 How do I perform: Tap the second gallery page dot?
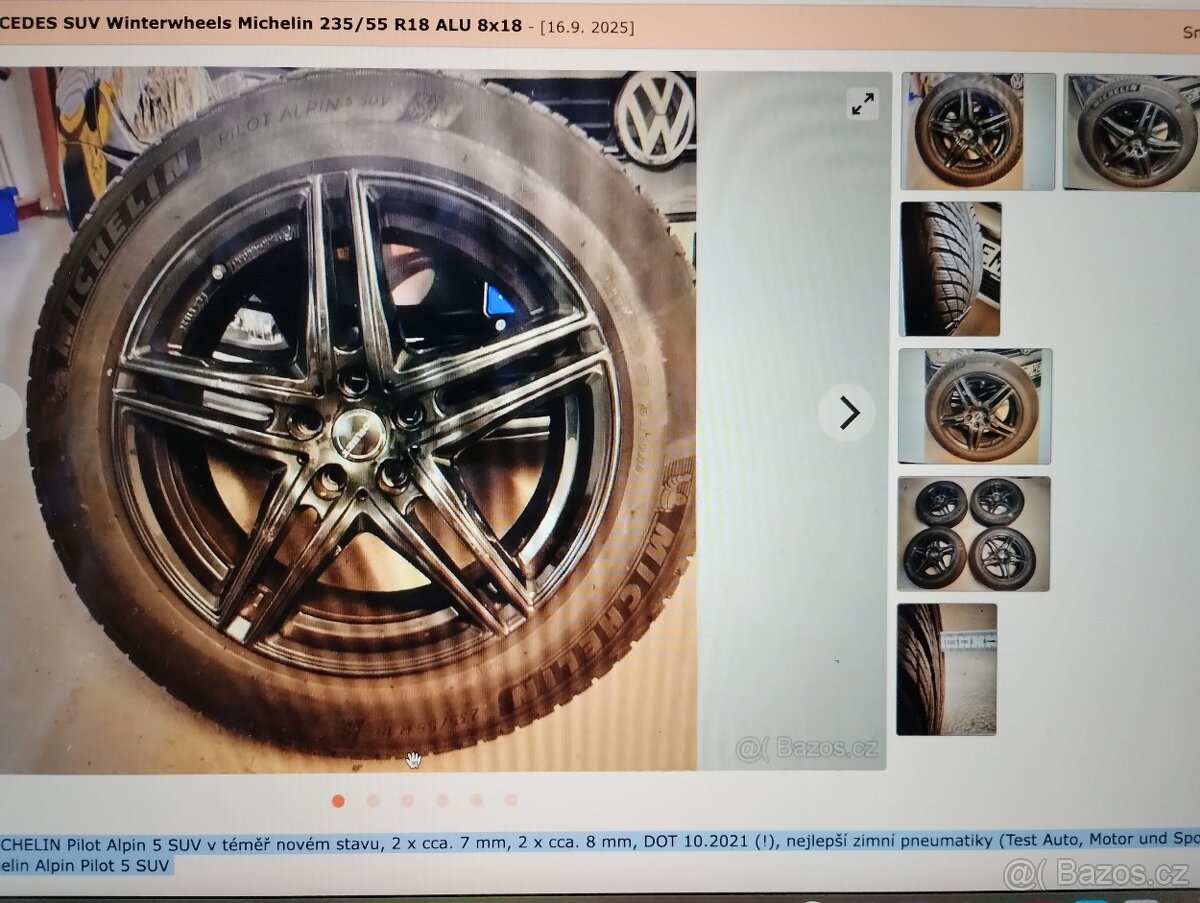[x=373, y=800]
